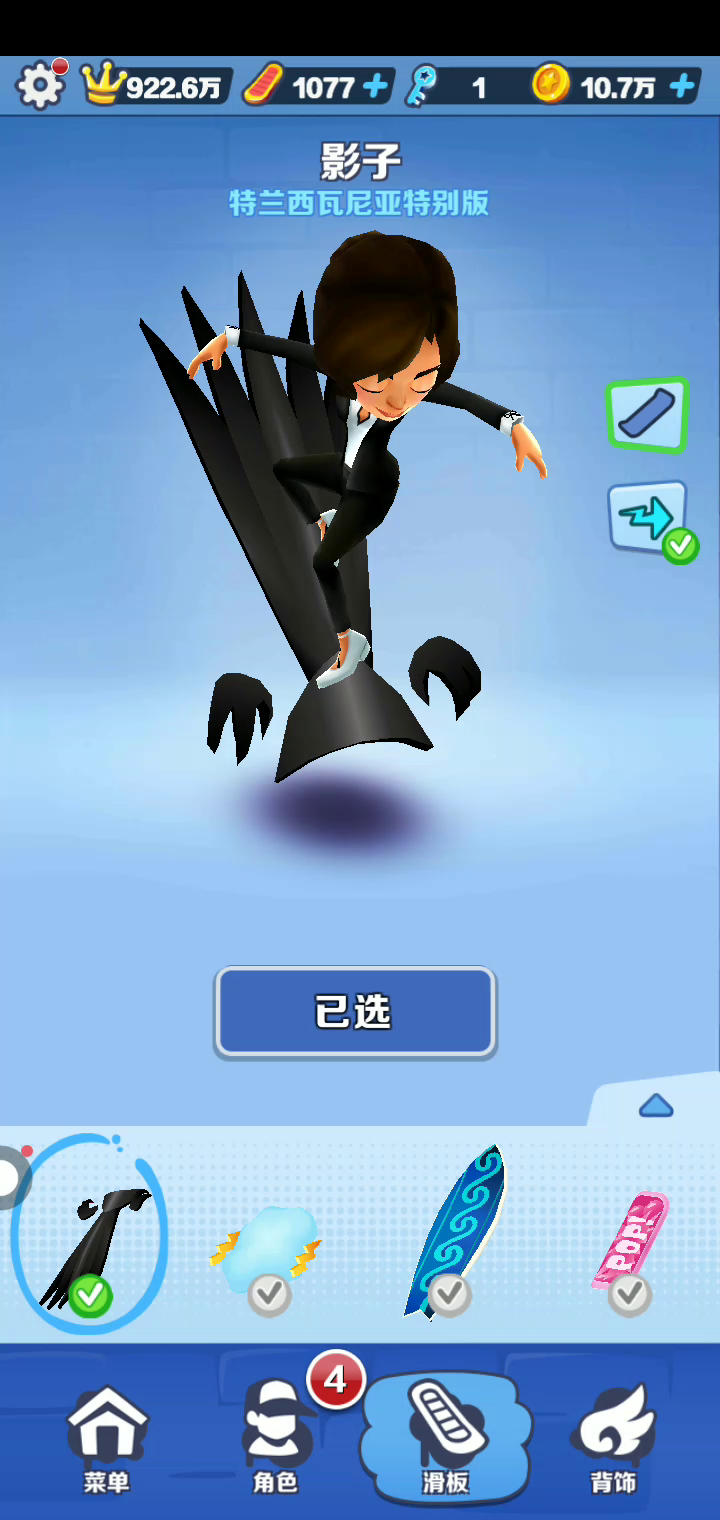Switch to the 背饰 tab
The image size is (720, 1520).
click(x=613, y=1440)
